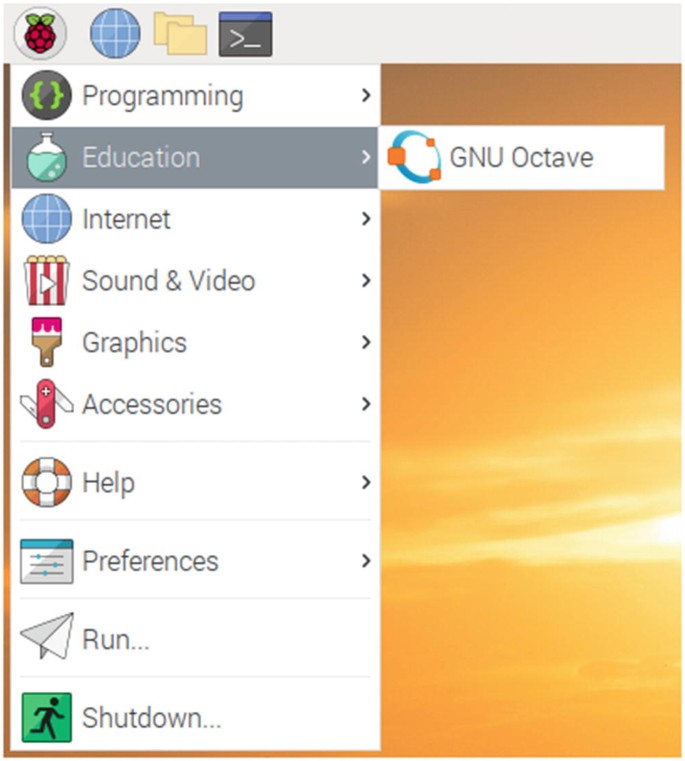Open the file manager folder icon
Viewport: 685px width, 761px height.
tap(180, 34)
